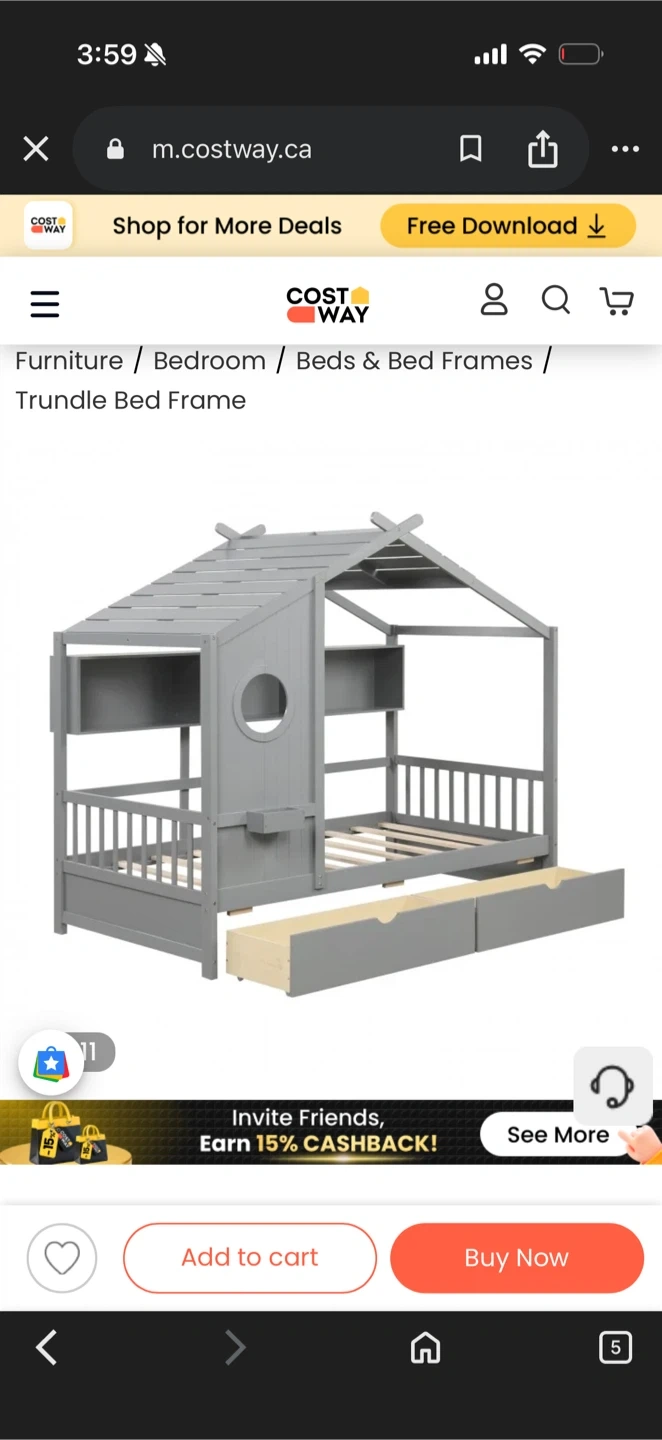
Task: Share the page via browser share icon
Action: [x=542, y=150]
